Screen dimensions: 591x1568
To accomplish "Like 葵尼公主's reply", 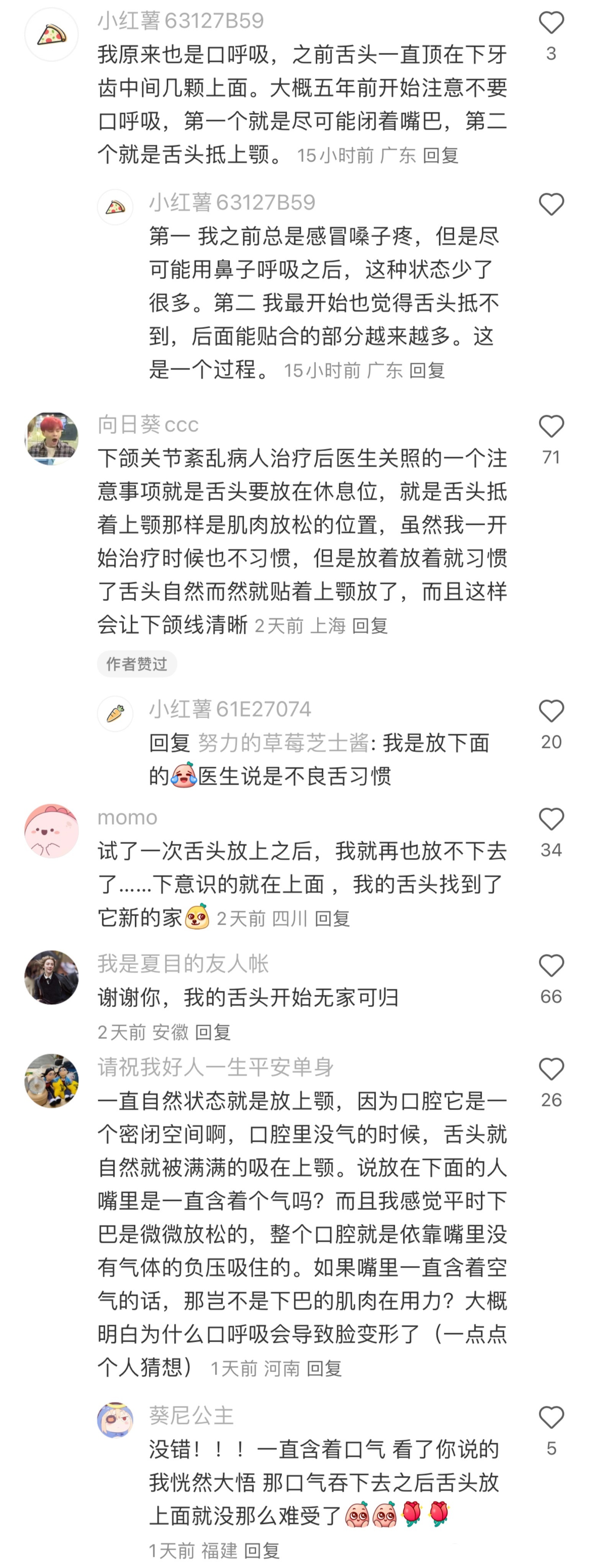I will point(551,1418).
